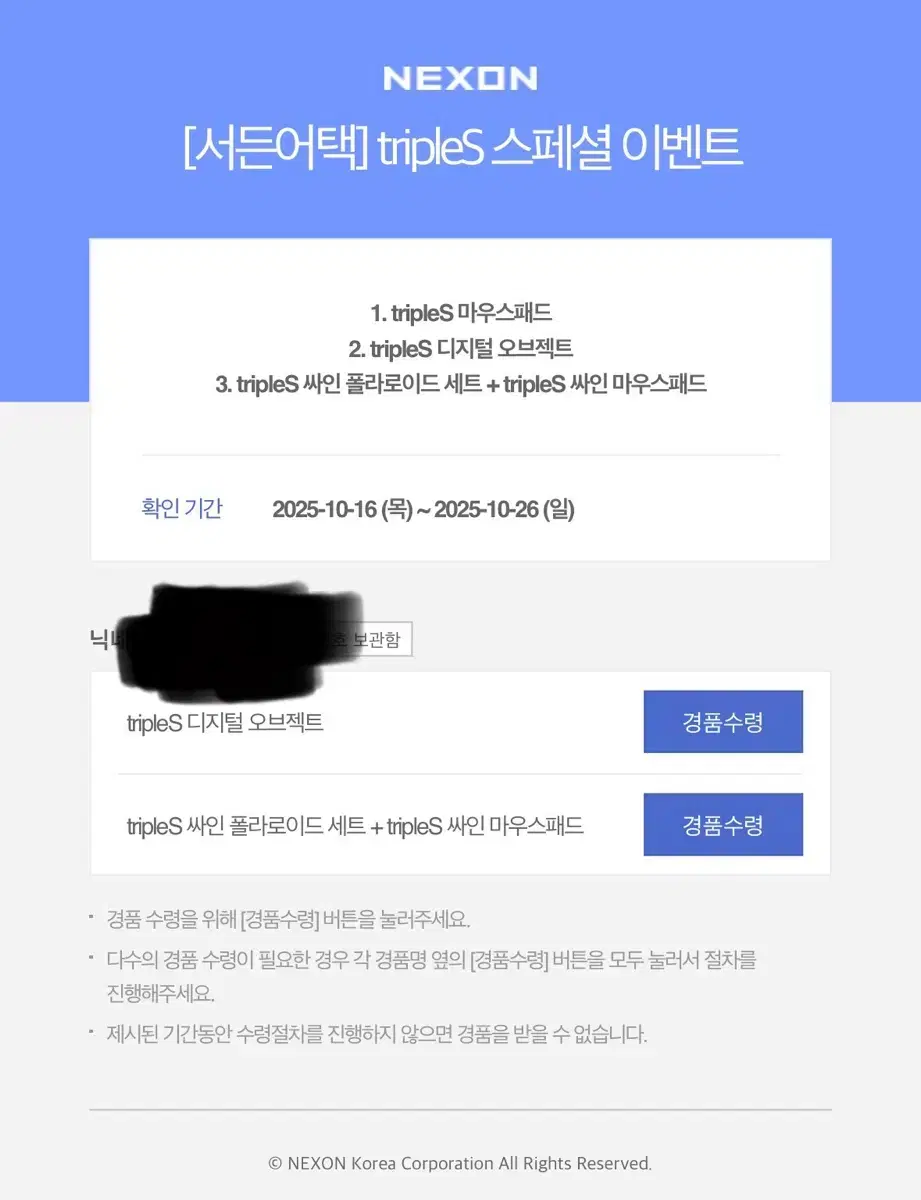Select the 확인 기간 label

(181, 509)
